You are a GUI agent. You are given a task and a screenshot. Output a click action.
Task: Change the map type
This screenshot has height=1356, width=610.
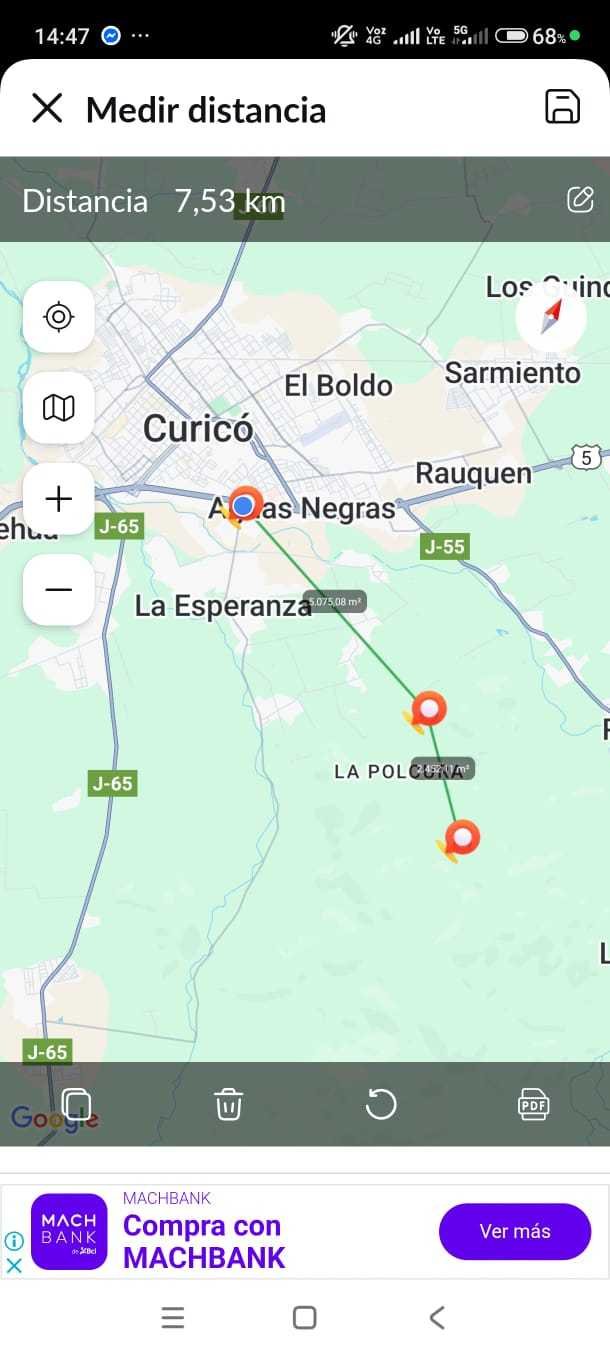pos(59,407)
